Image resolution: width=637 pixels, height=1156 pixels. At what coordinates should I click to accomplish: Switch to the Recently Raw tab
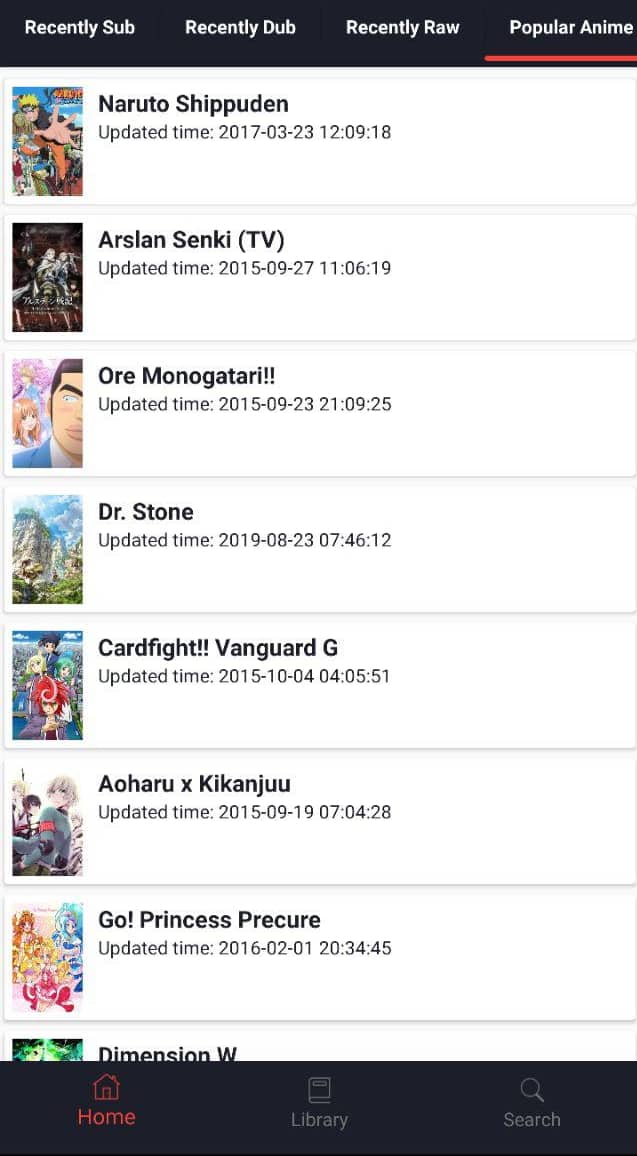tap(402, 28)
